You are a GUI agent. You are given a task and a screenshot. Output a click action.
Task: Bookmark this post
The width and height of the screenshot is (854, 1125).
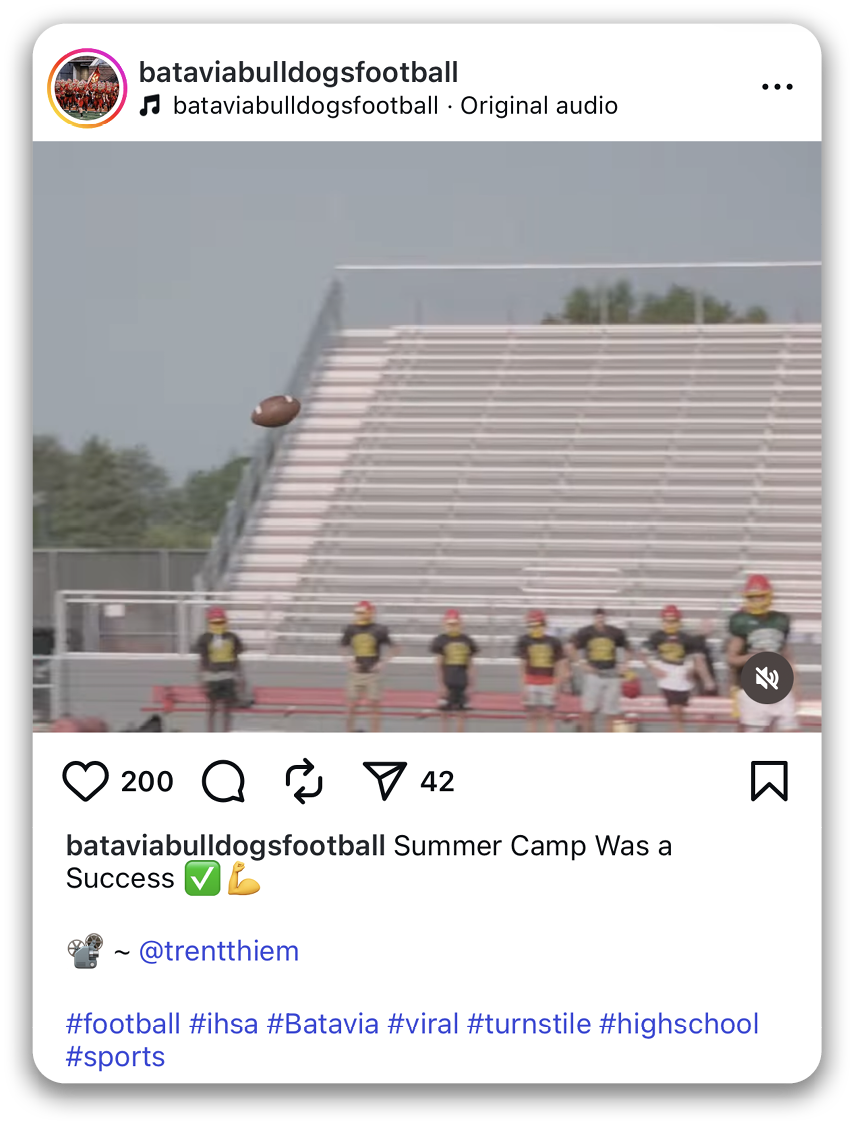769,781
